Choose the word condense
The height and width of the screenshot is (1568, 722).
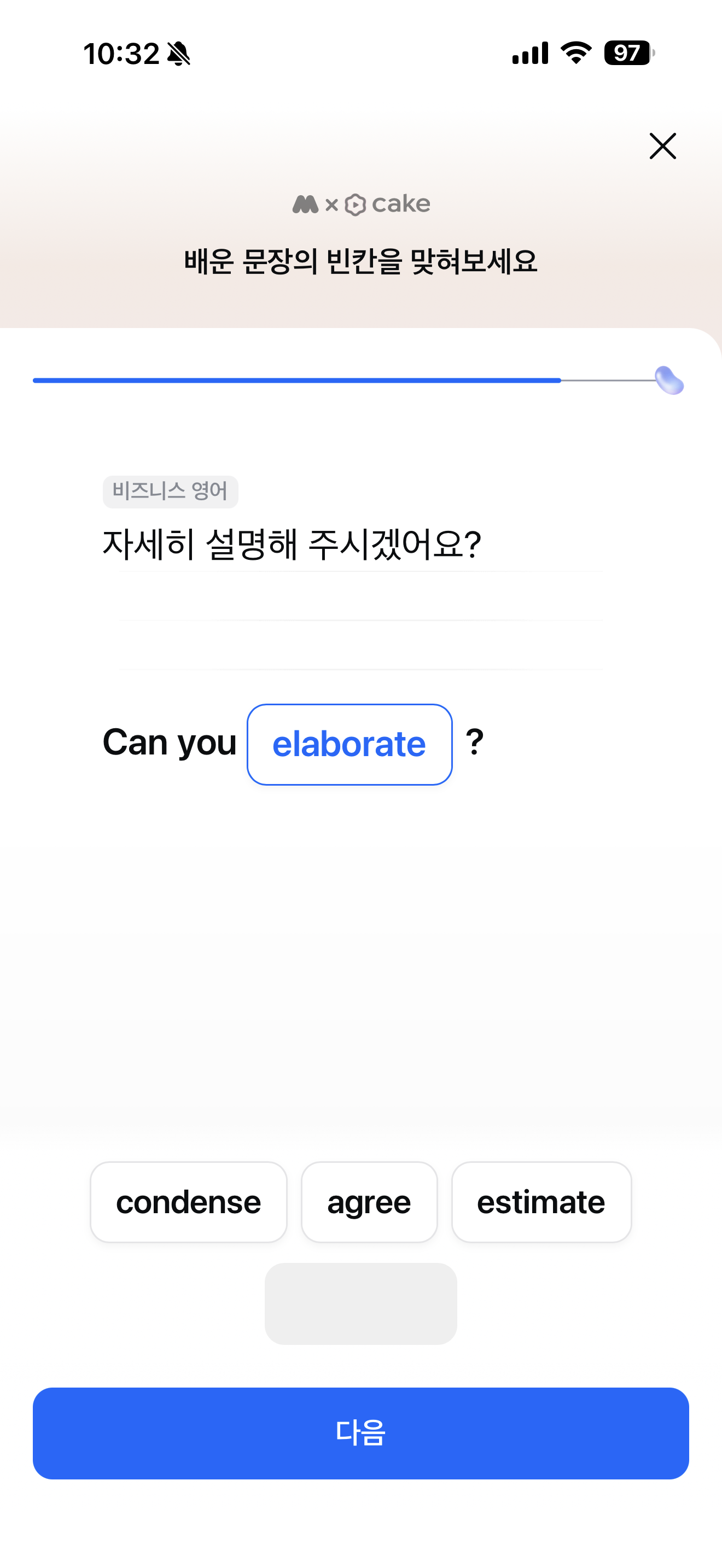tap(189, 1202)
